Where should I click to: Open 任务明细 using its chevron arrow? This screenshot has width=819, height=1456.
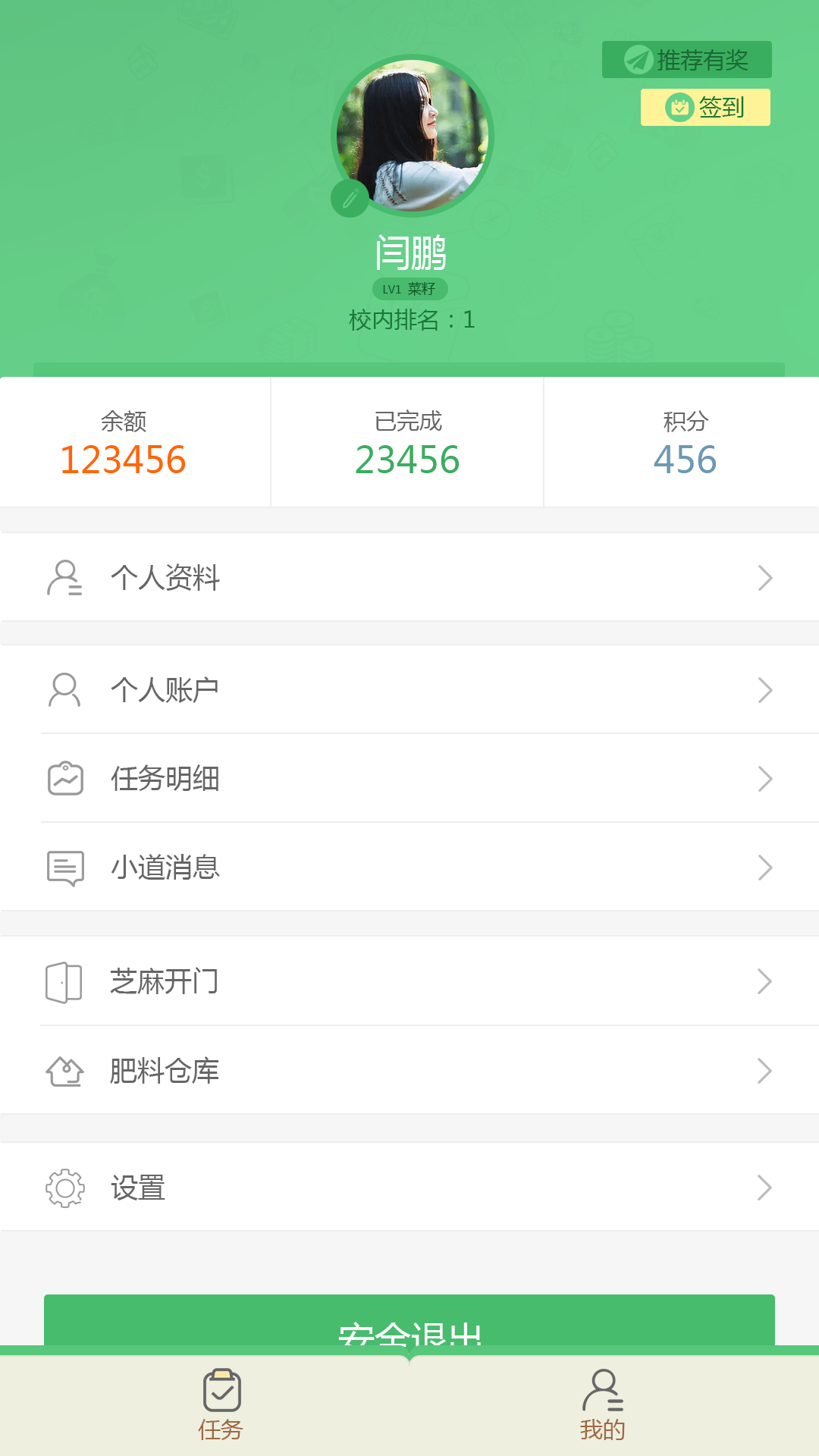tap(764, 778)
